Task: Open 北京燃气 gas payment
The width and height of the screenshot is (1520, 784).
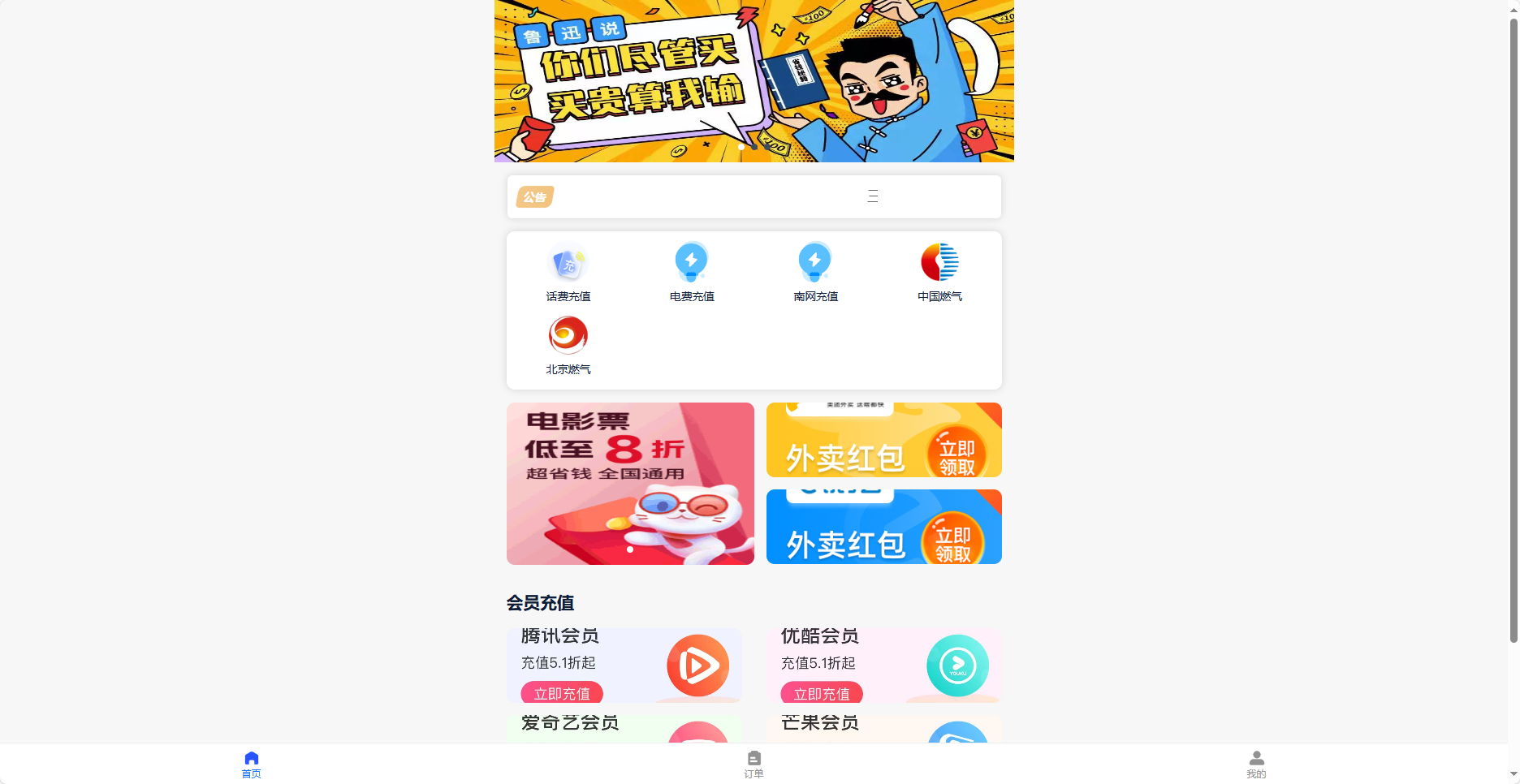Action: [x=568, y=345]
